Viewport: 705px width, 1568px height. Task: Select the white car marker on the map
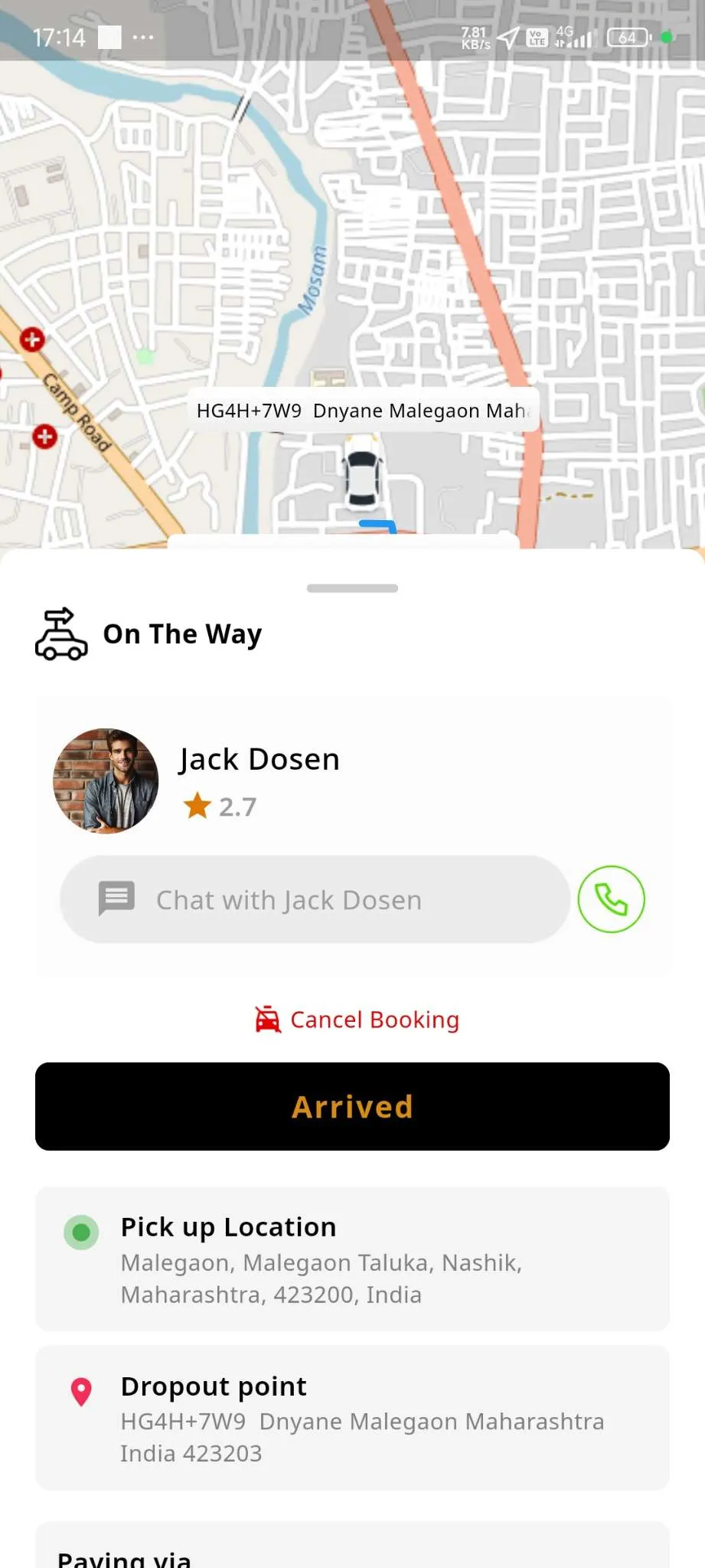coord(363,473)
